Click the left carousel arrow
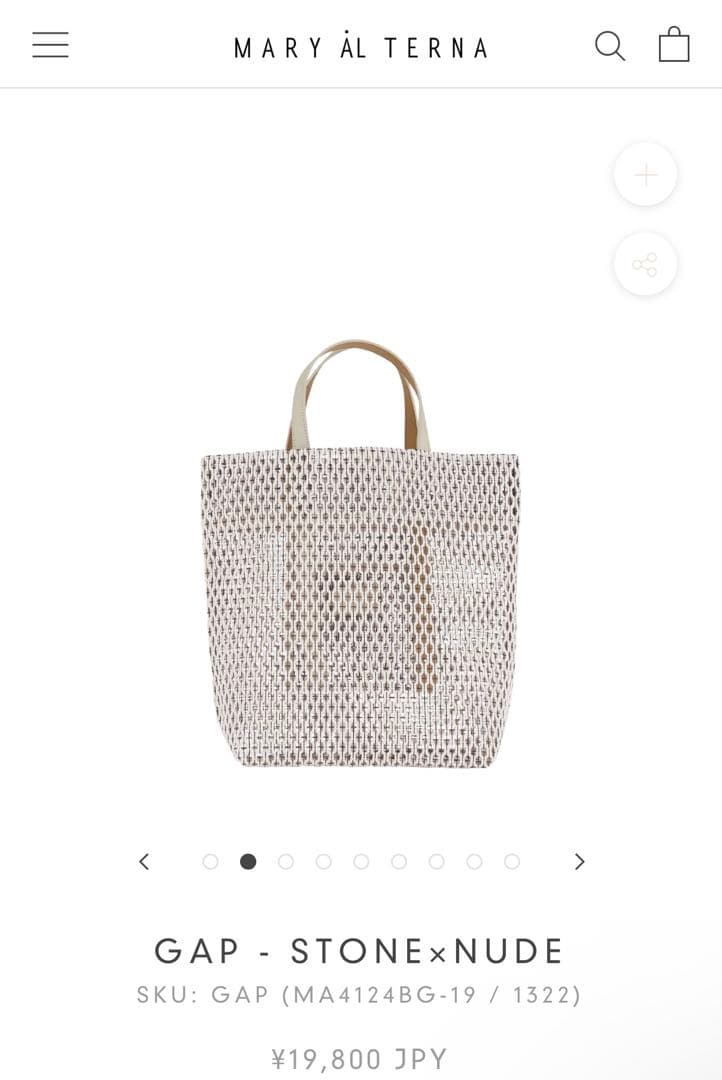The image size is (722, 1080). 144,861
